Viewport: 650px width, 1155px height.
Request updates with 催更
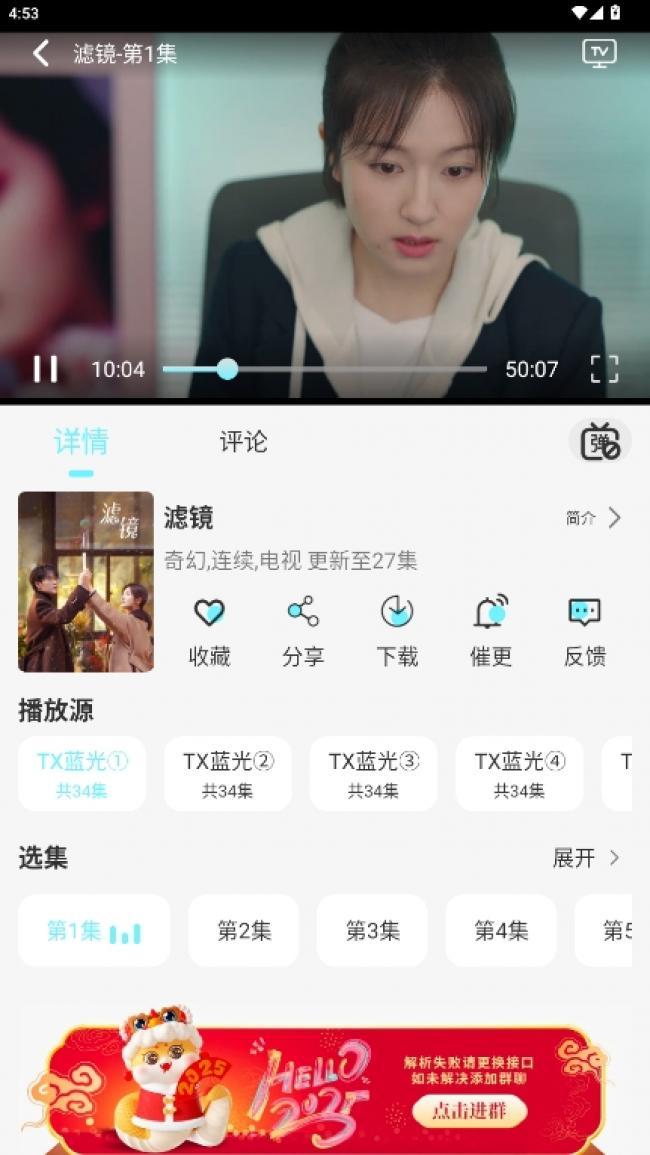point(491,630)
